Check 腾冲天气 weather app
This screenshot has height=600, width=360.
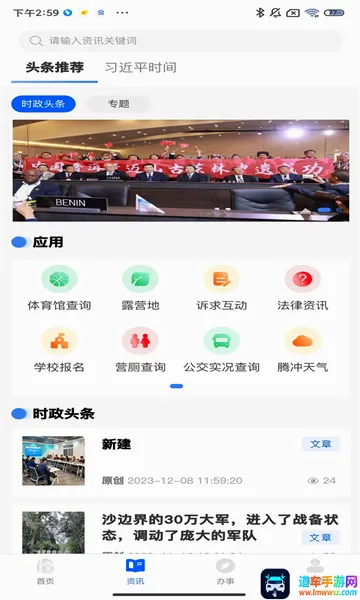[303, 350]
